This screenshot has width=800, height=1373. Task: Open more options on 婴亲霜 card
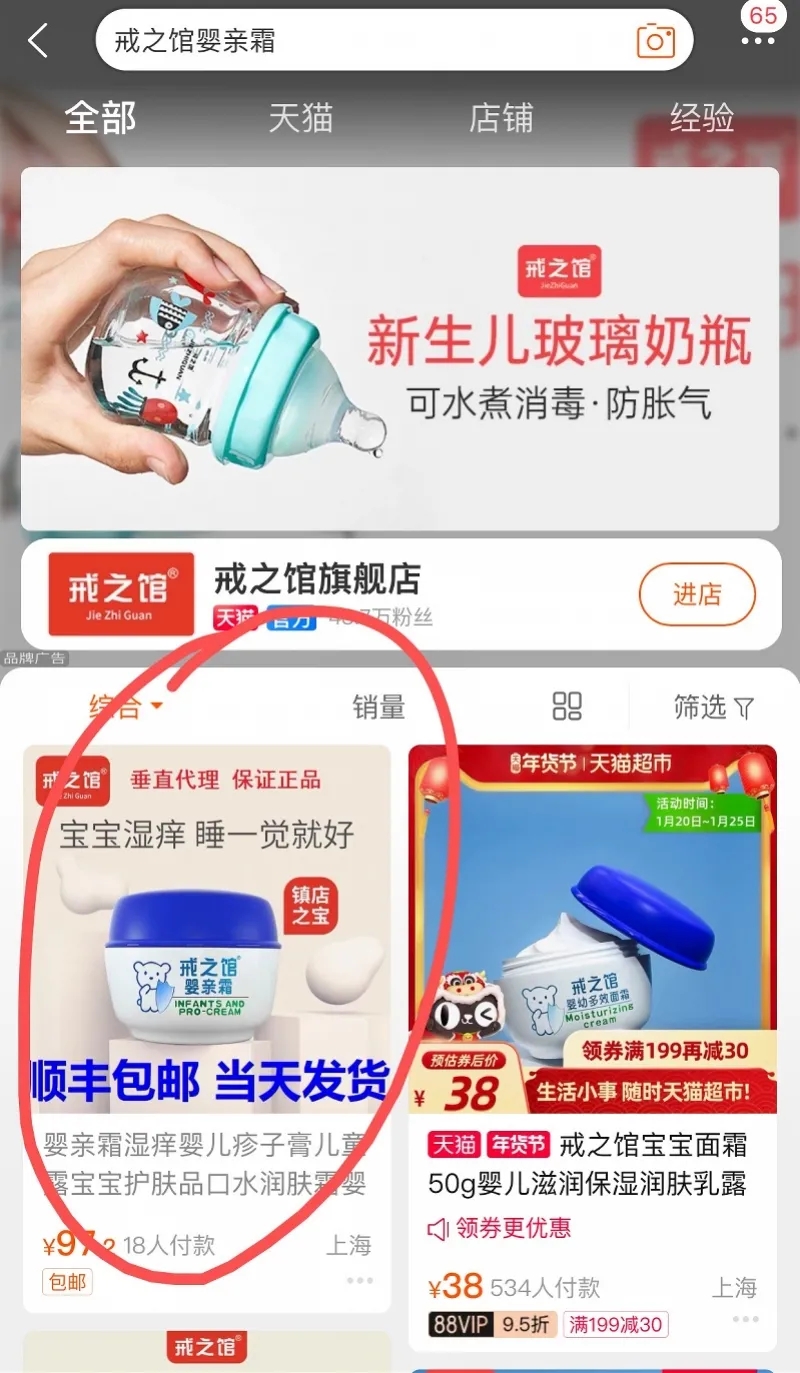[x=359, y=1281]
